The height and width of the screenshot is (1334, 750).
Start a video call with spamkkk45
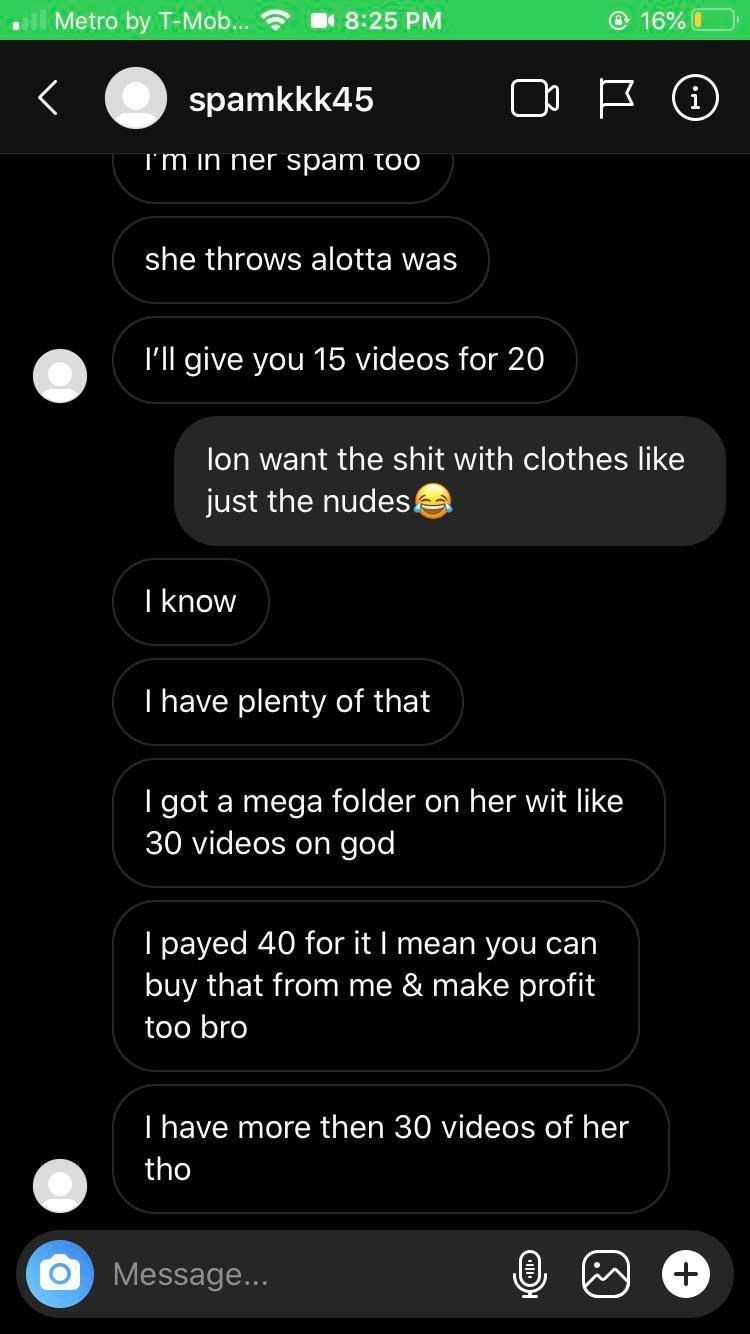[535, 98]
